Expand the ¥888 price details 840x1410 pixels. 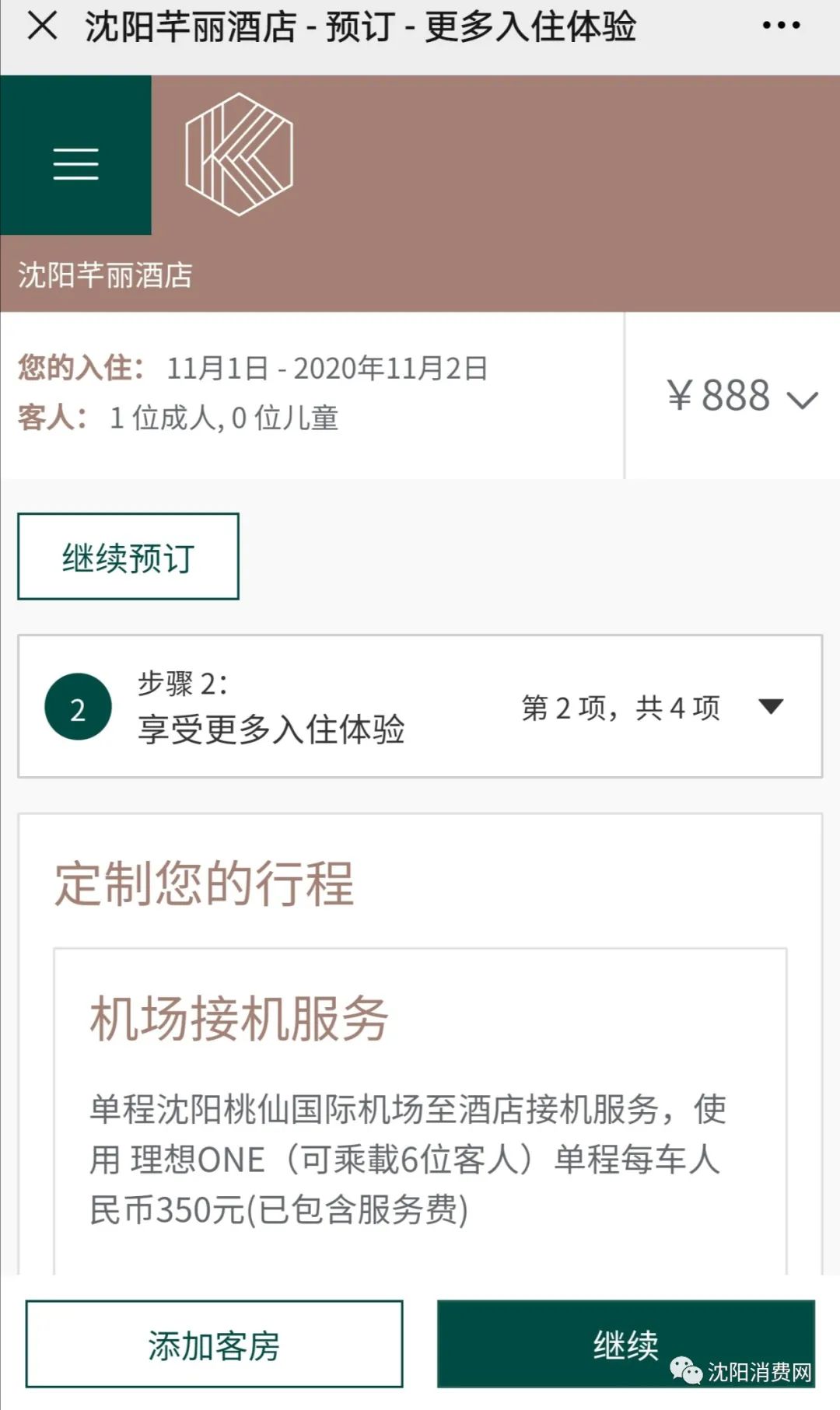point(741,397)
